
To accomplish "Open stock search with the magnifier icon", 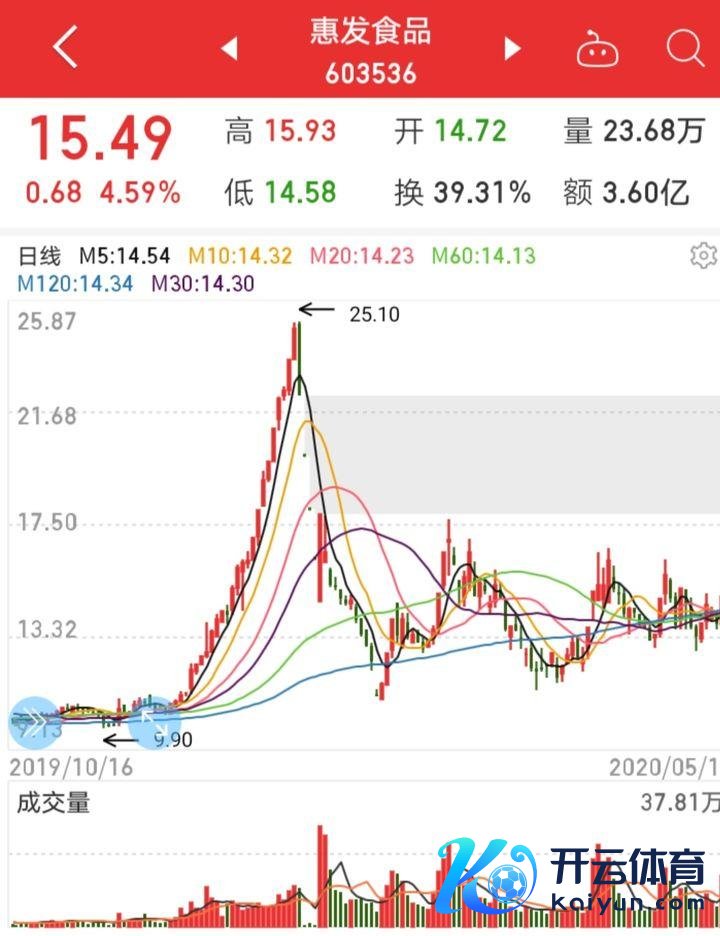I will [x=685, y=47].
